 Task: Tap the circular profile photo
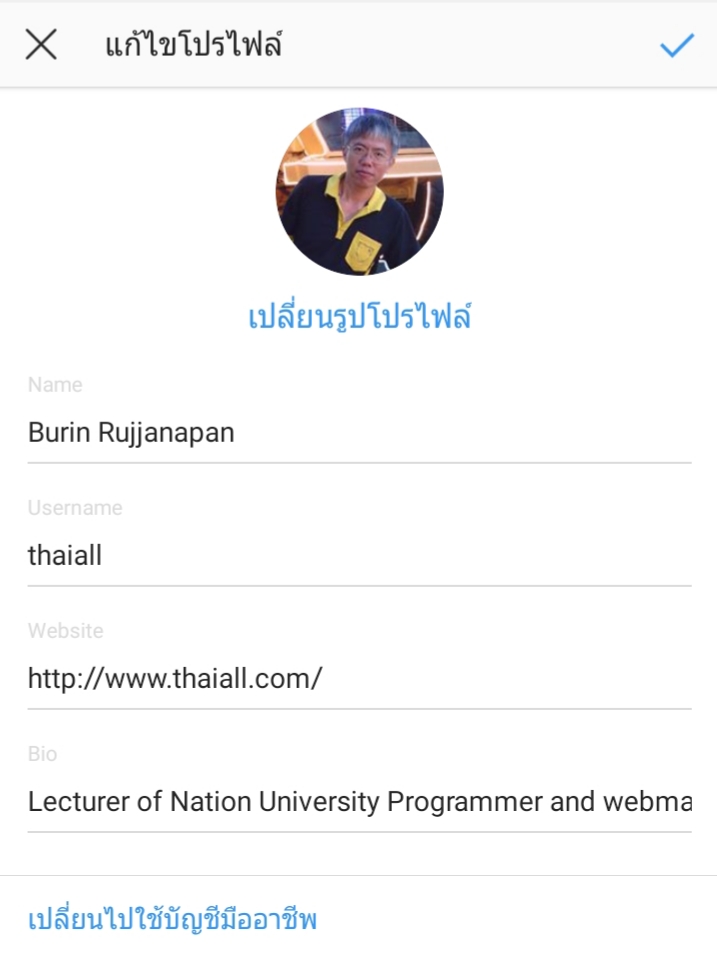[x=359, y=191]
